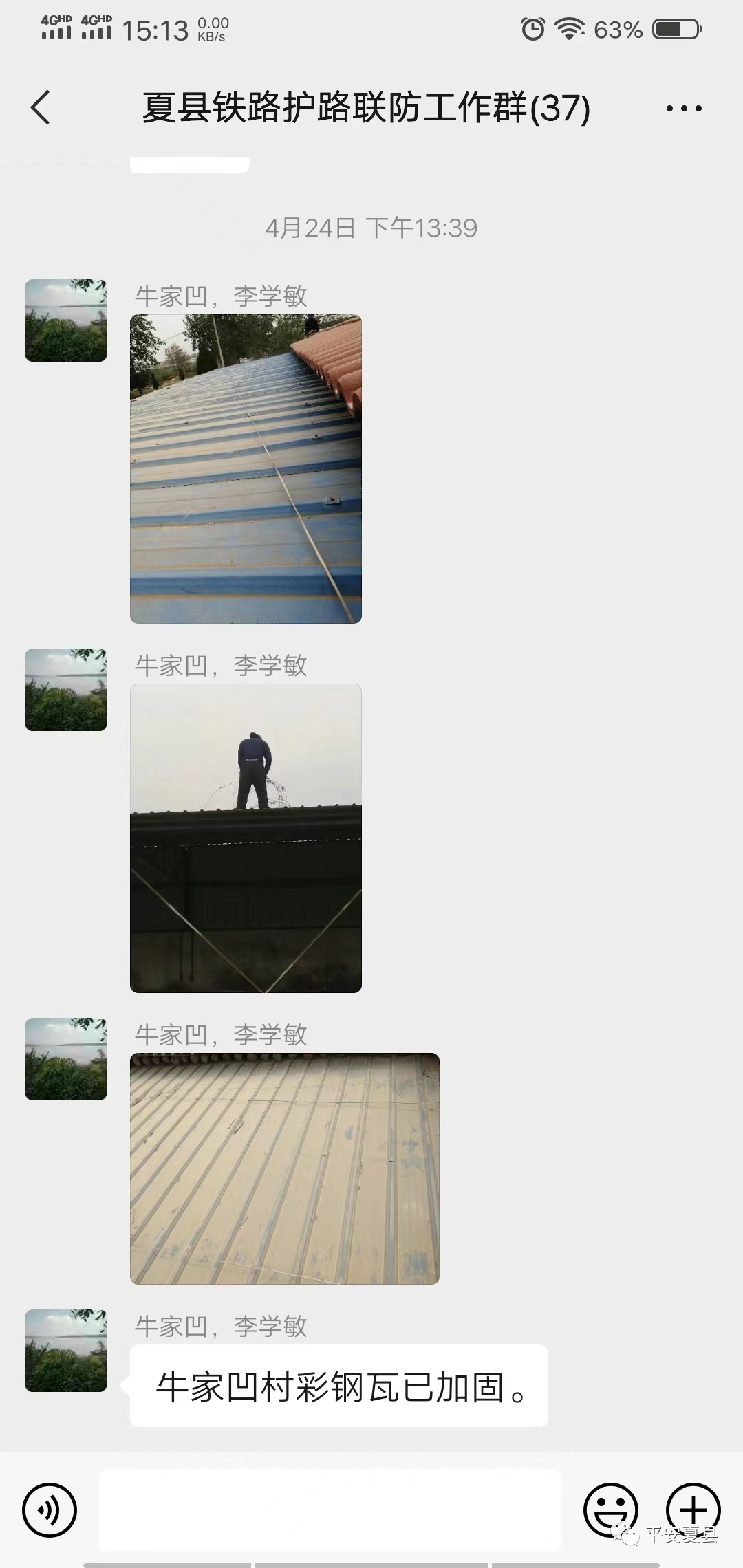743x1568 pixels.
Task: Open the beige corrugated roof photo
Action: 284,1168
